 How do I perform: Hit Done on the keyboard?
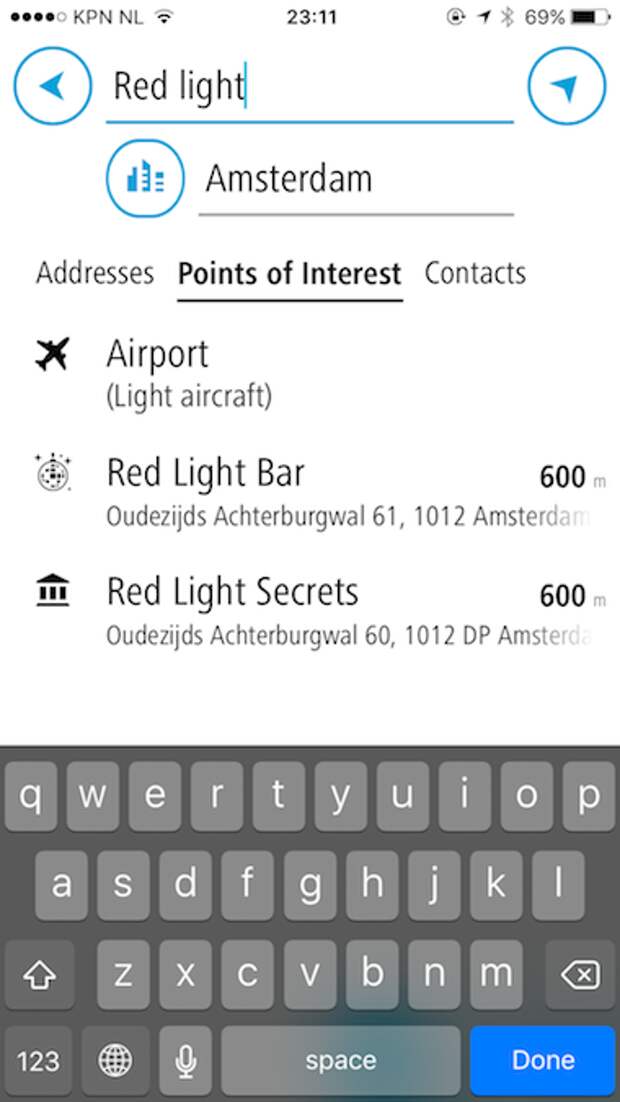coord(543,1060)
